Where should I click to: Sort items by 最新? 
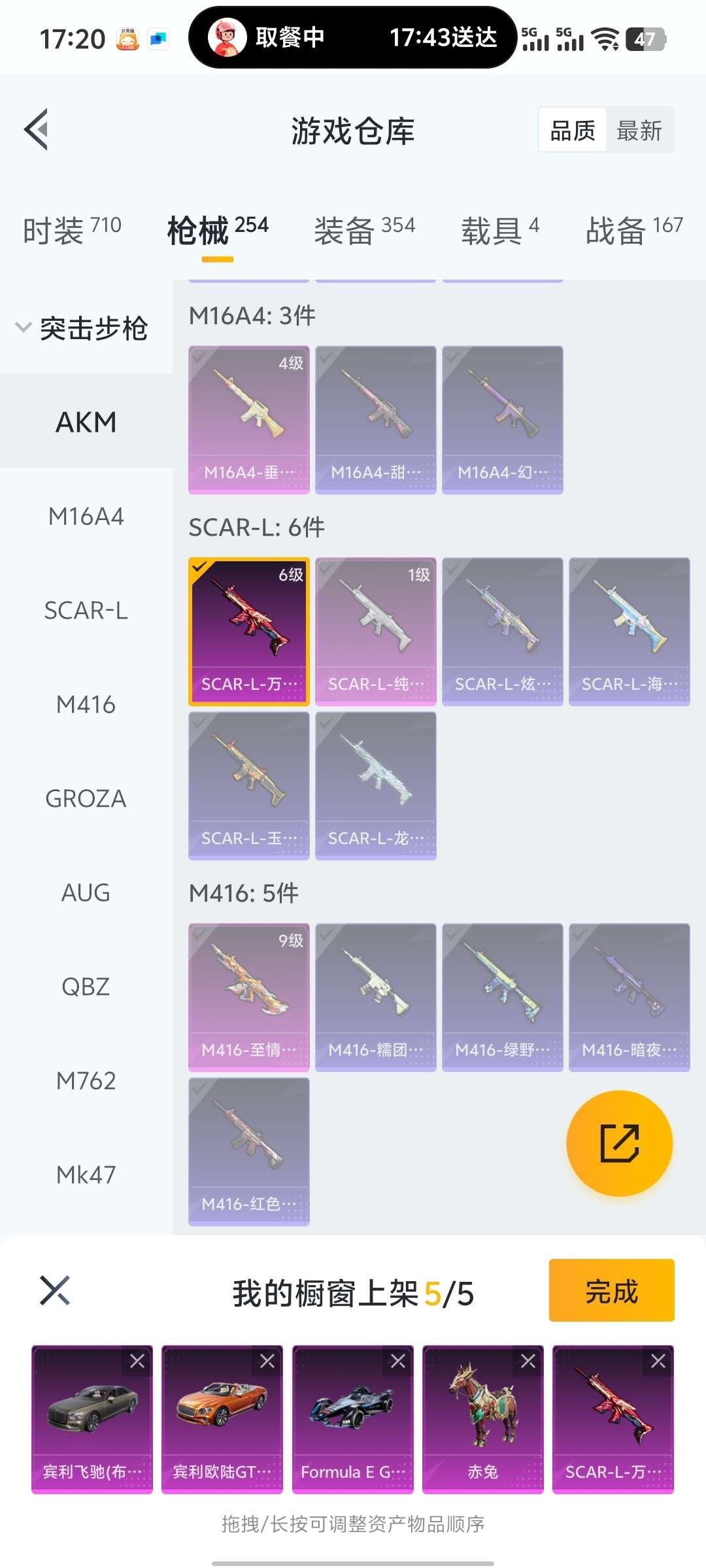point(639,131)
